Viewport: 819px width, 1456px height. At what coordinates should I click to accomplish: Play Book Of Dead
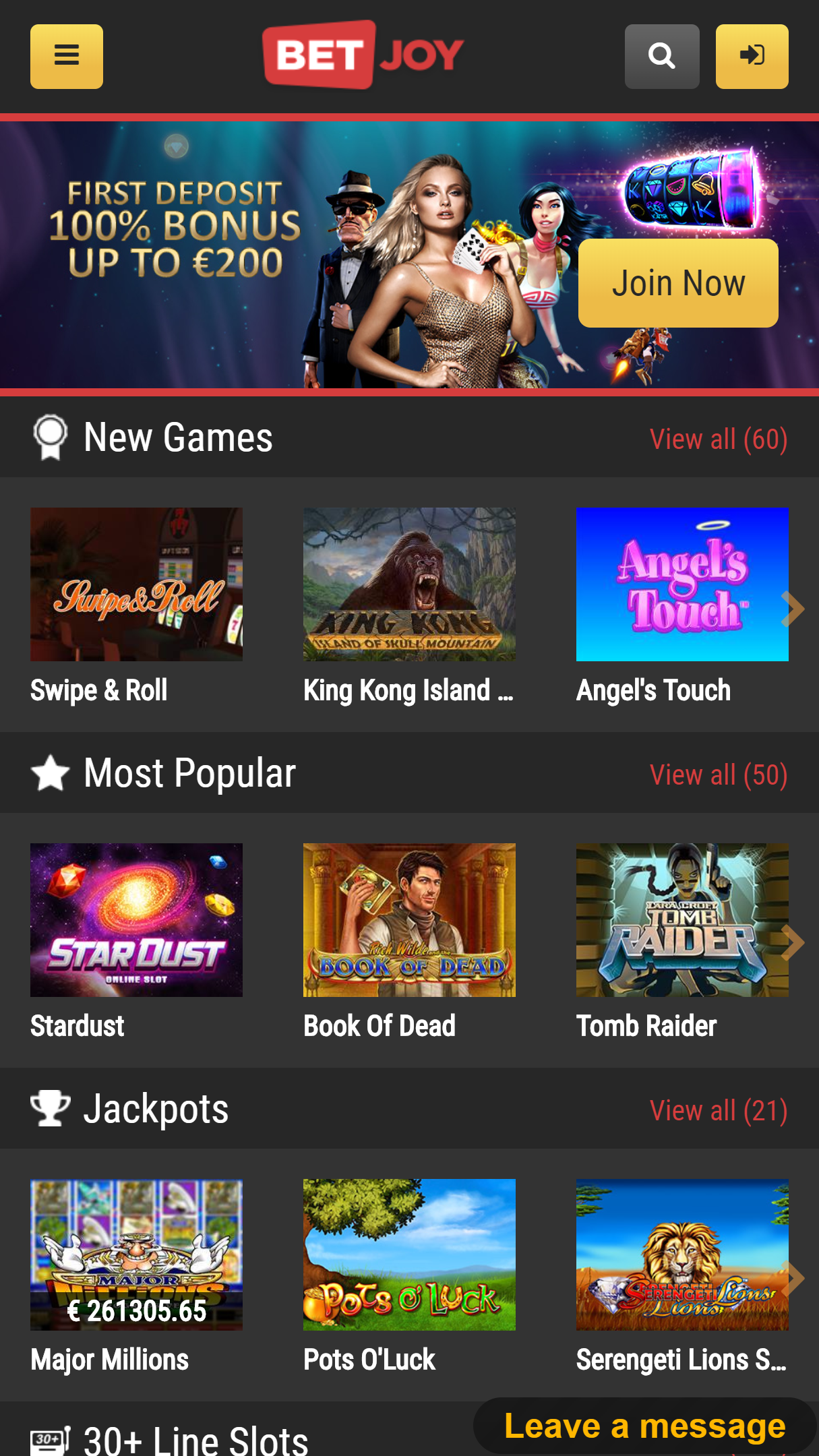tap(409, 920)
